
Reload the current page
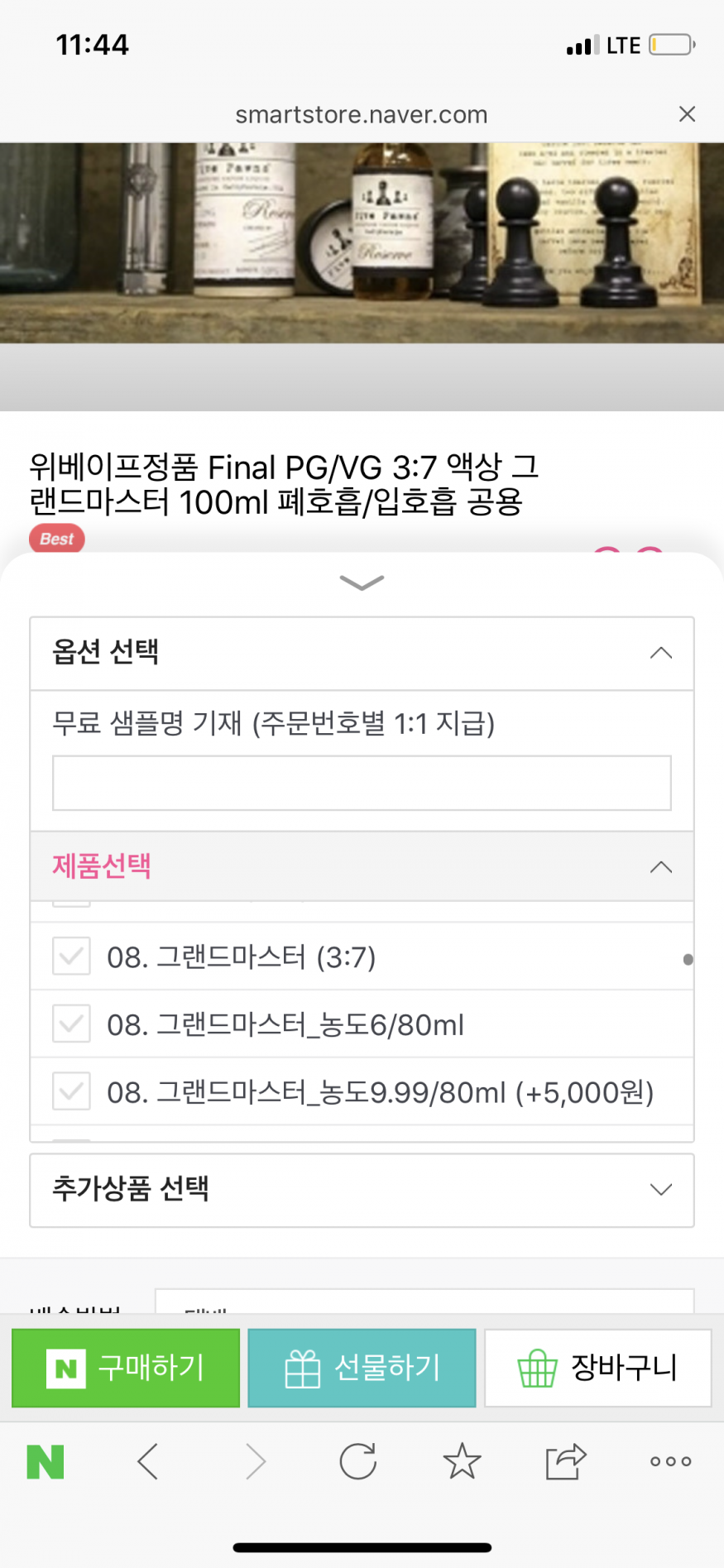coord(357,1462)
